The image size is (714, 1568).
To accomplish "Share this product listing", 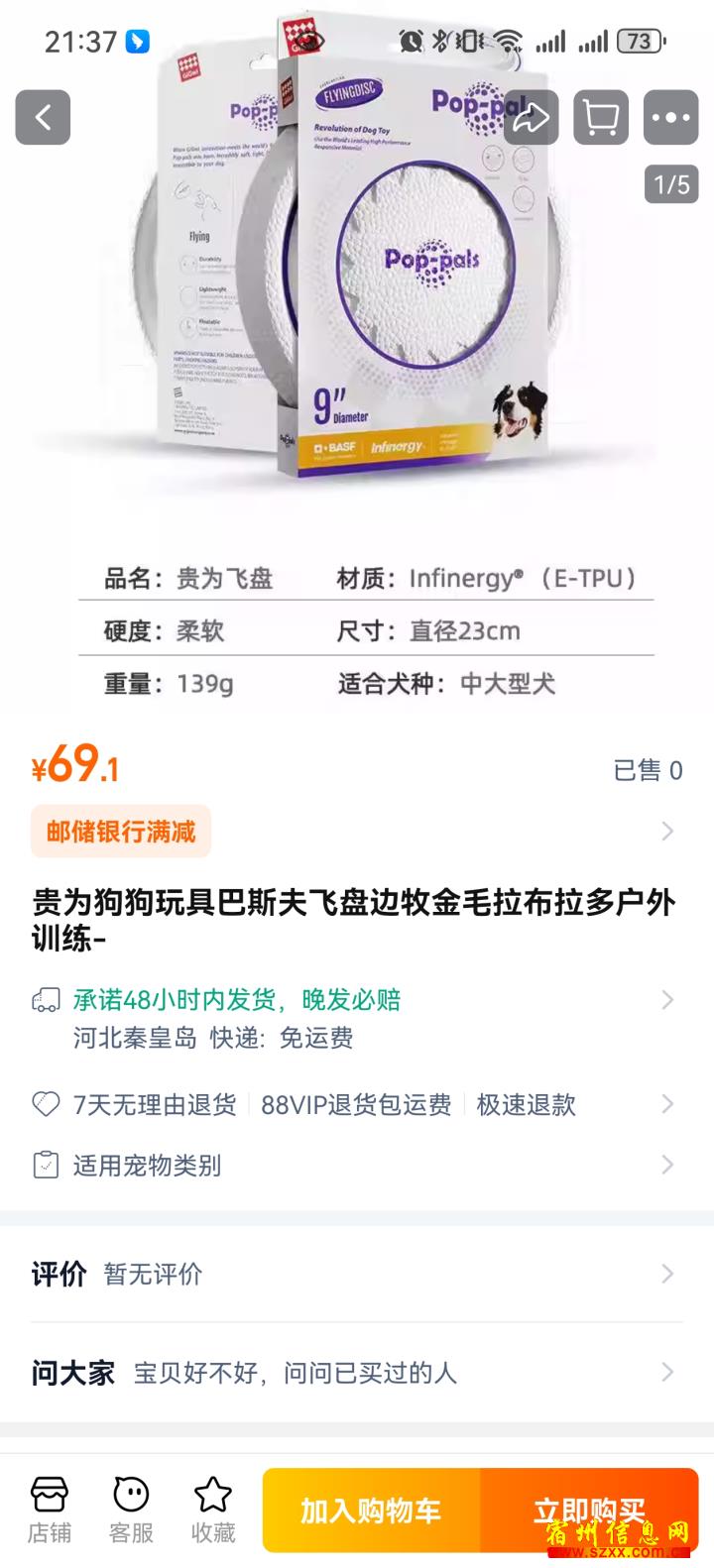I will tap(531, 118).
